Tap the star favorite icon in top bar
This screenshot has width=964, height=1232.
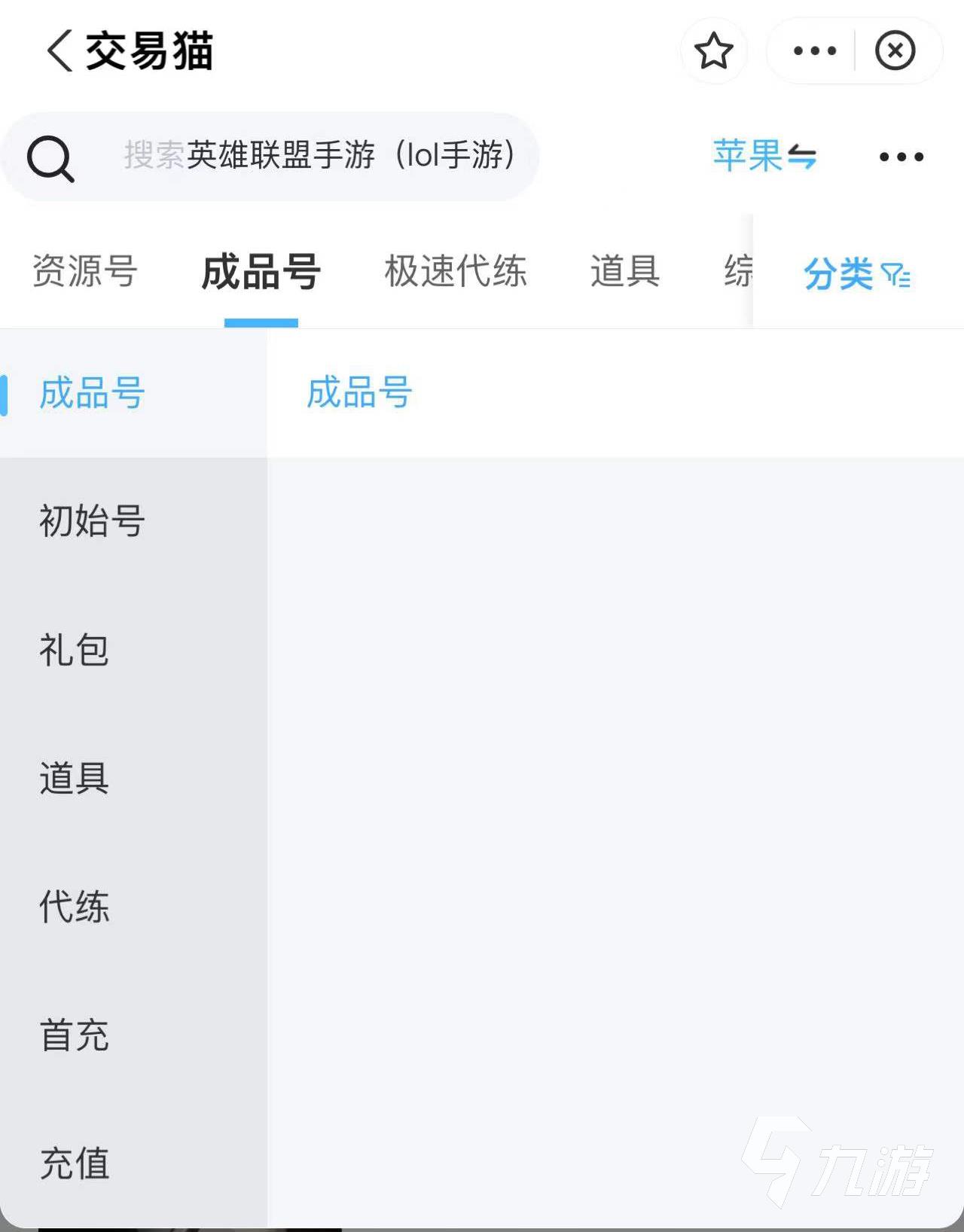(713, 50)
